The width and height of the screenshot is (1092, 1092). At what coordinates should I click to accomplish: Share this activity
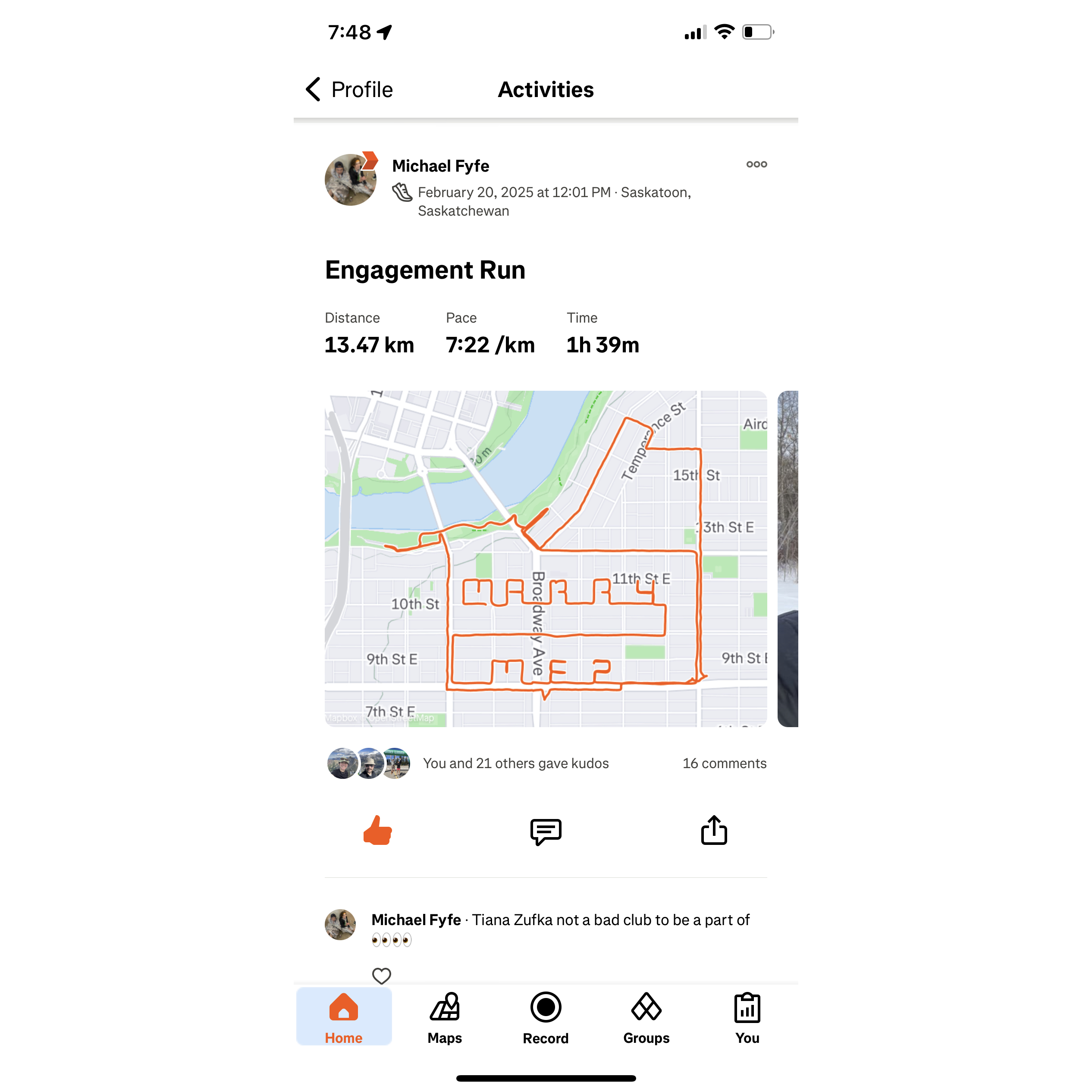(x=713, y=830)
